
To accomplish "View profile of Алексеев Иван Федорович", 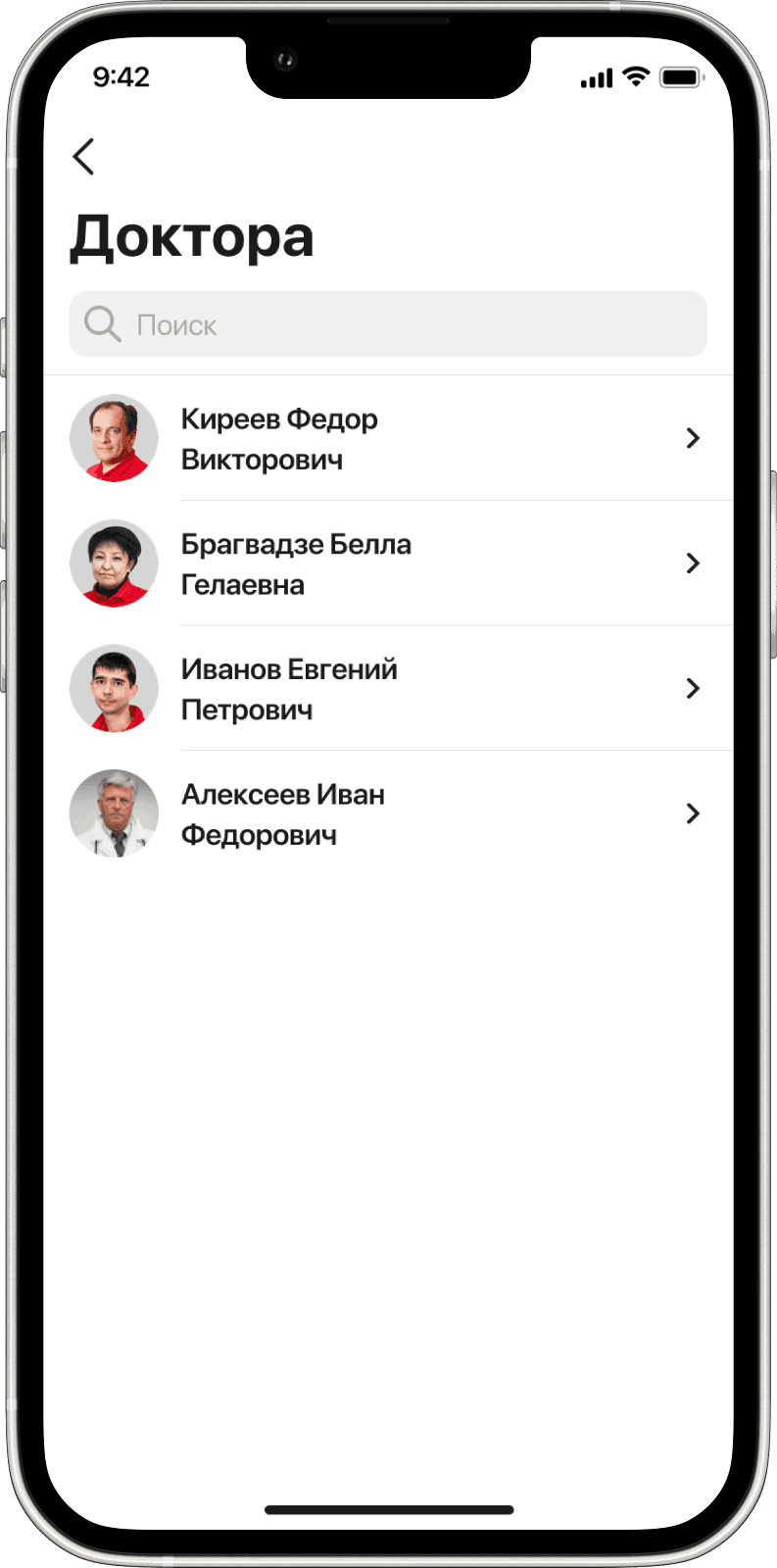I will pyautogui.click(x=388, y=813).
